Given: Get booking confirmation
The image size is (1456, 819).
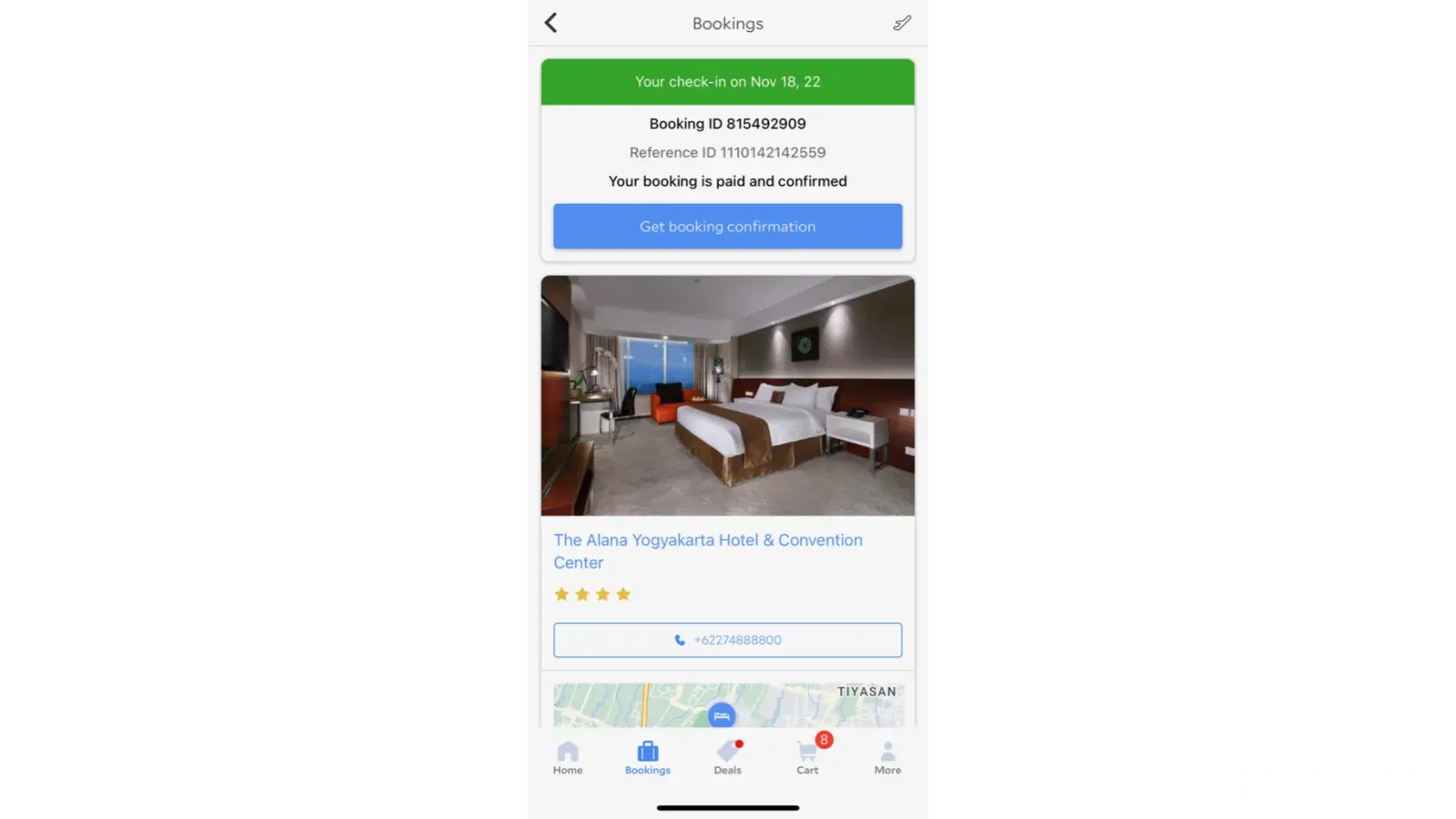Looking at the screenshot, I should 727,226.
